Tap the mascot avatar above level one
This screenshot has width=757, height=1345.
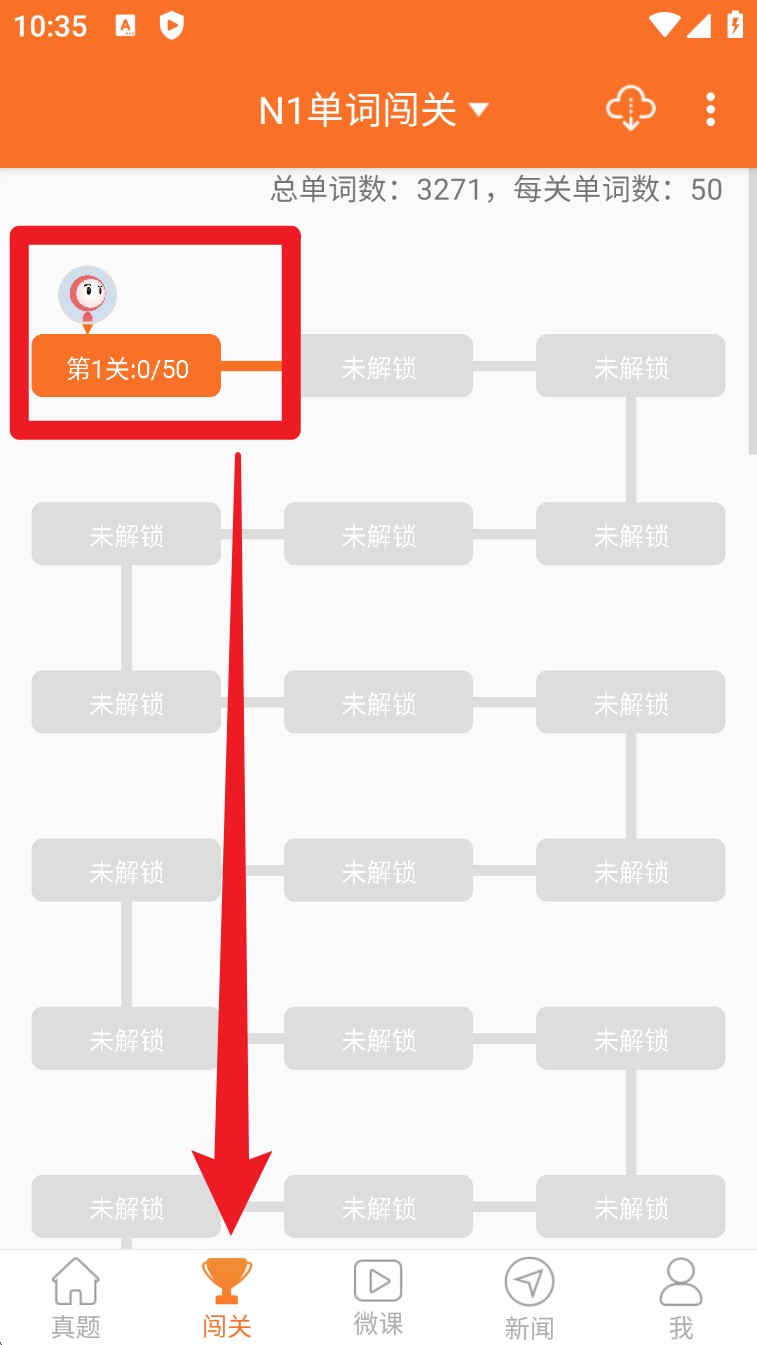[x=89, y=295]
